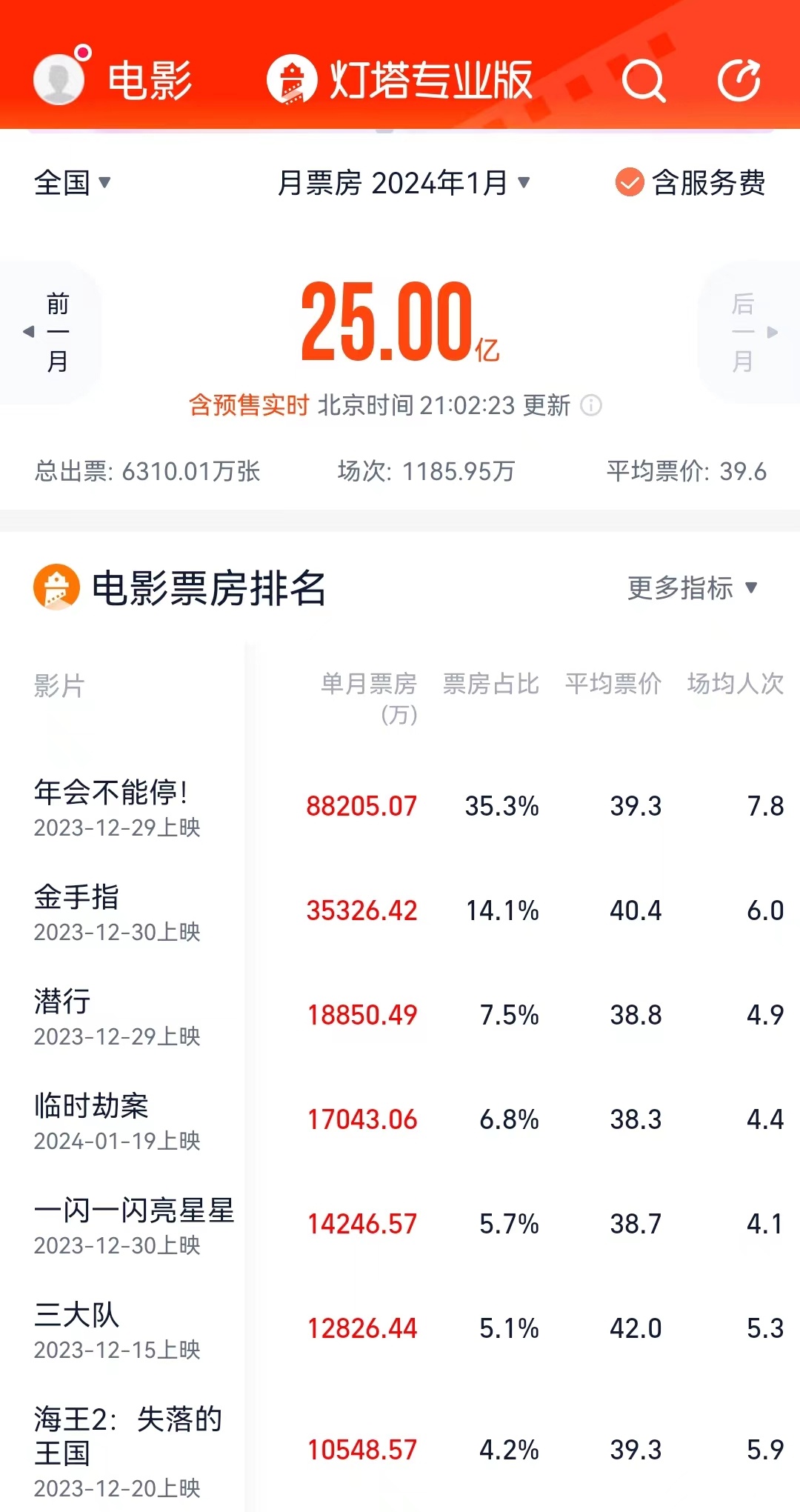Expand the 更多指标 dropdown
Viewport: 800px width, 1512px height.
tap(692, 588)
